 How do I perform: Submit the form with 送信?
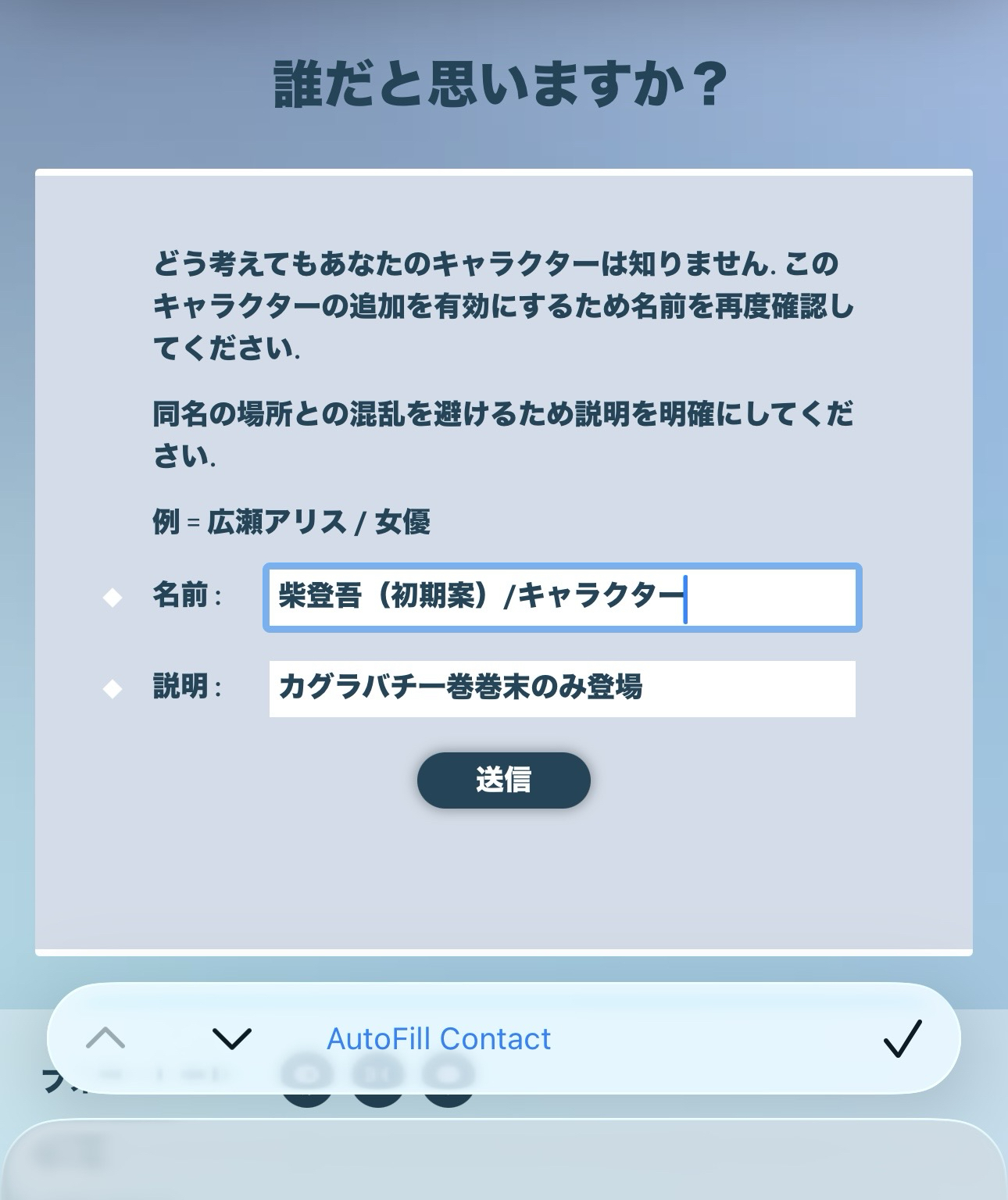click(x=503, y=780)
